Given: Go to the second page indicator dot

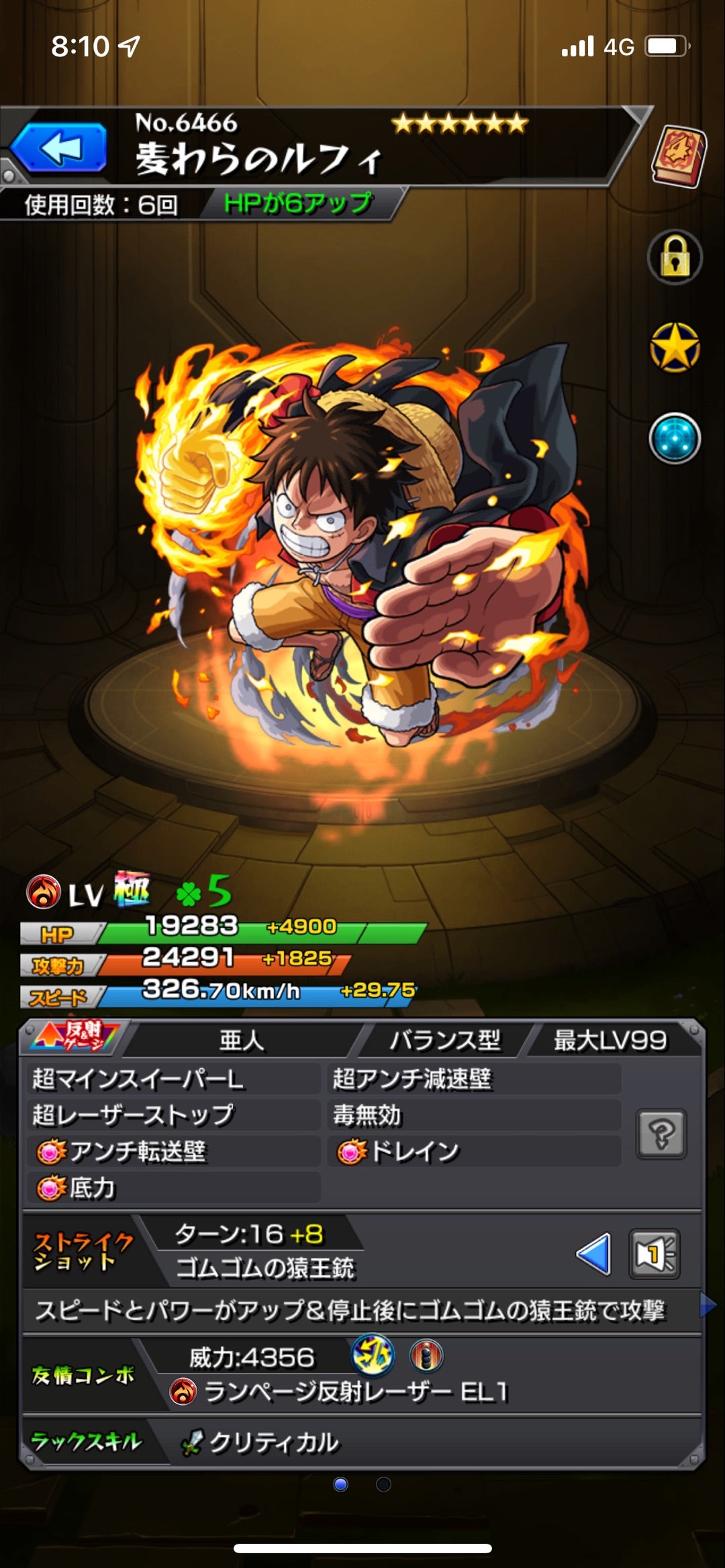Looking at the screenshot, I should point(383,1484).
